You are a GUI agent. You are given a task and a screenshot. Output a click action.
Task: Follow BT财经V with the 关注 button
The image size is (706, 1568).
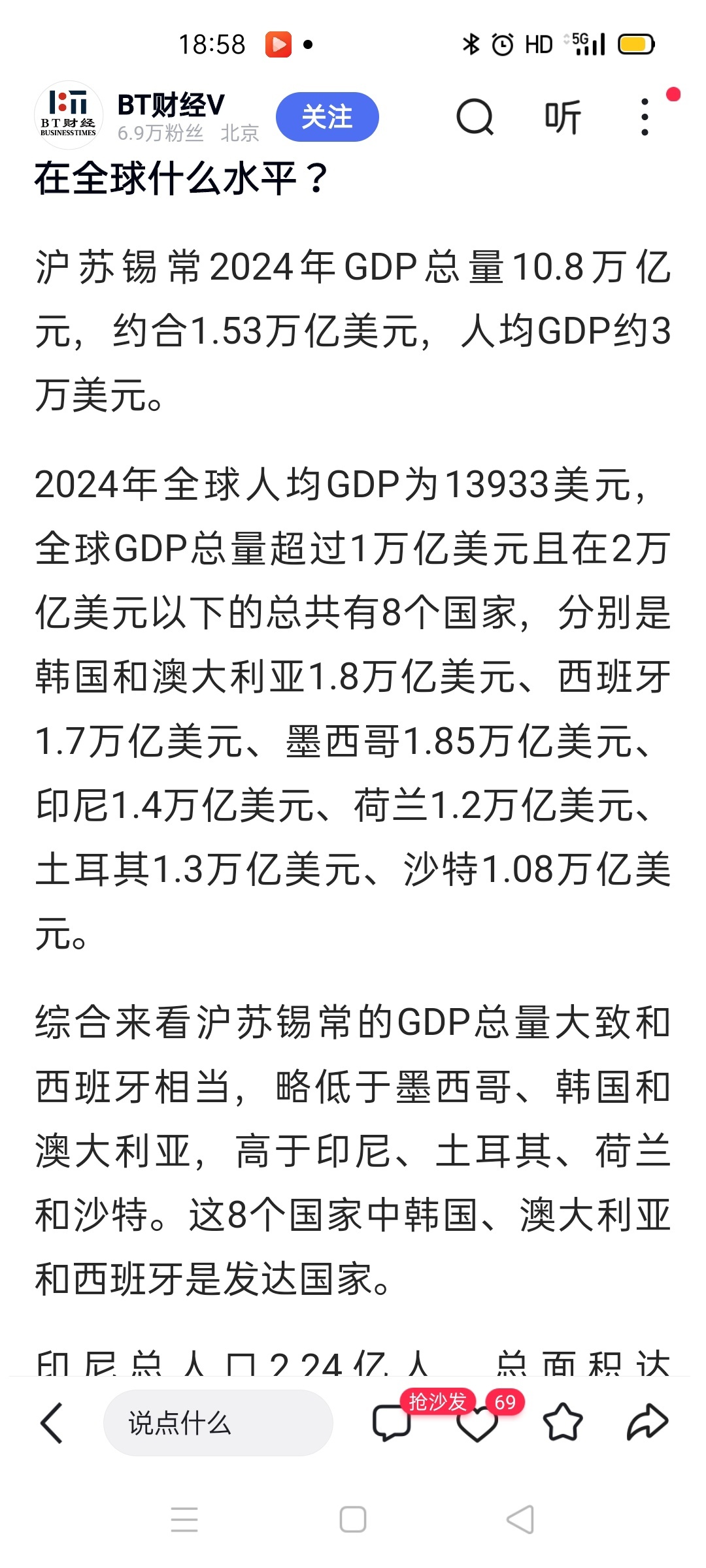click(x=327, y=117)
